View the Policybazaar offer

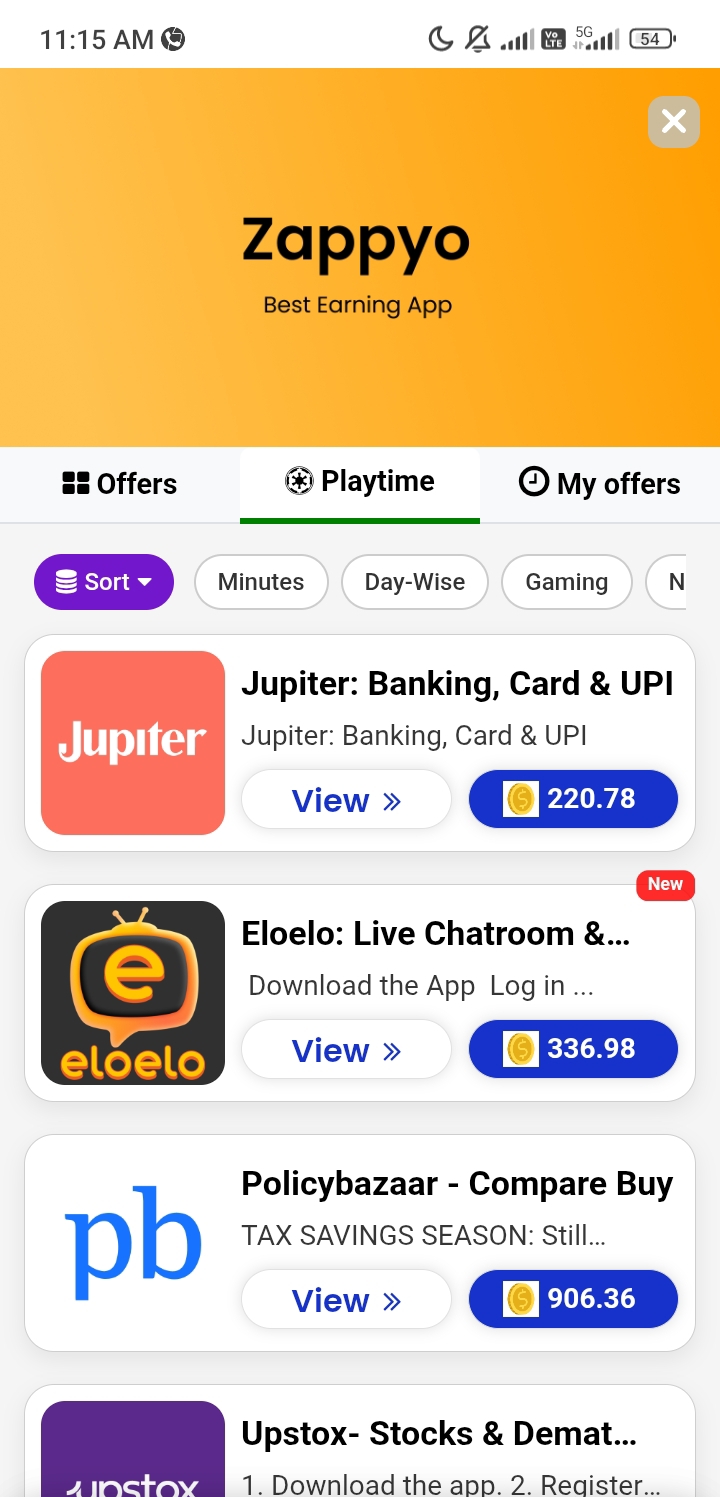[346, 1300]
